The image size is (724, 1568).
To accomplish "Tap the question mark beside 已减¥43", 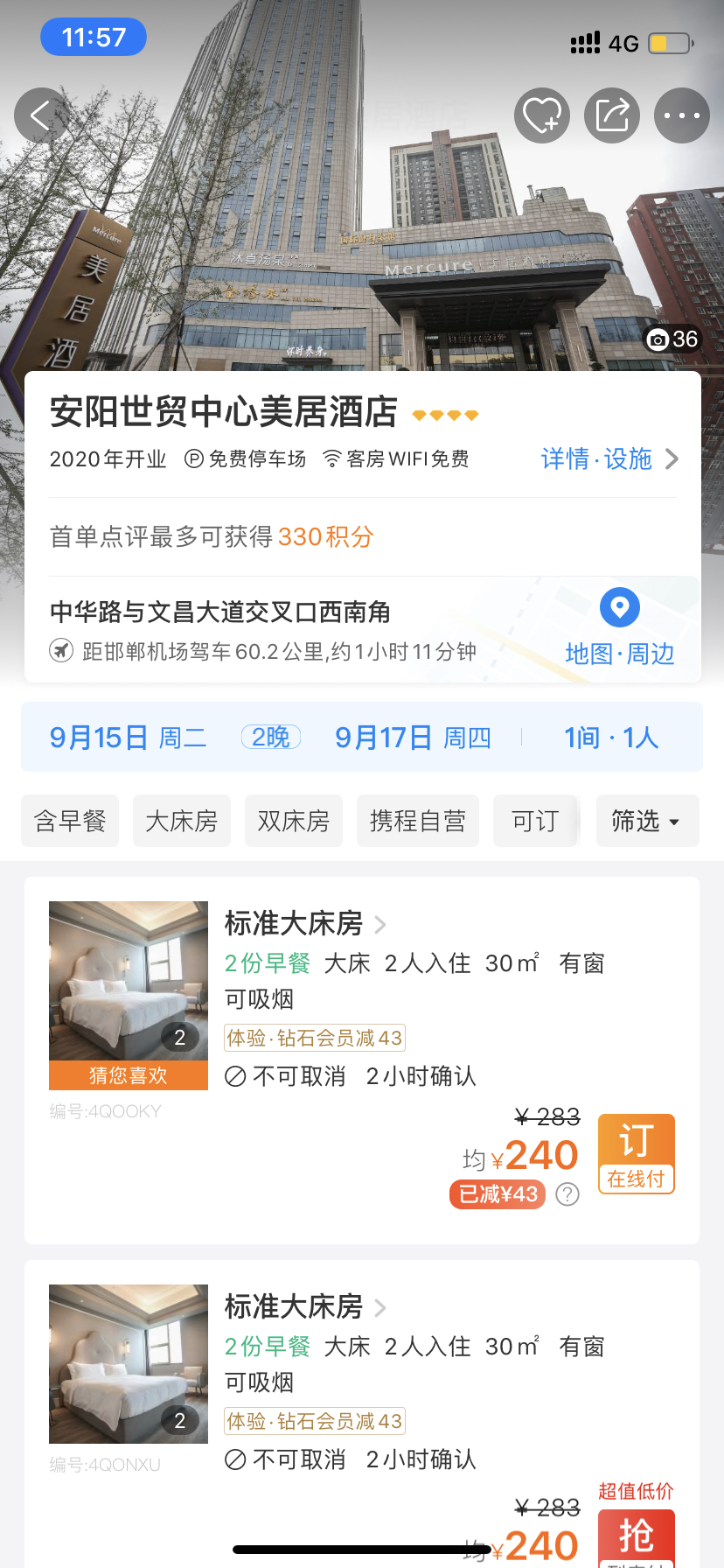I will 567,1194.
